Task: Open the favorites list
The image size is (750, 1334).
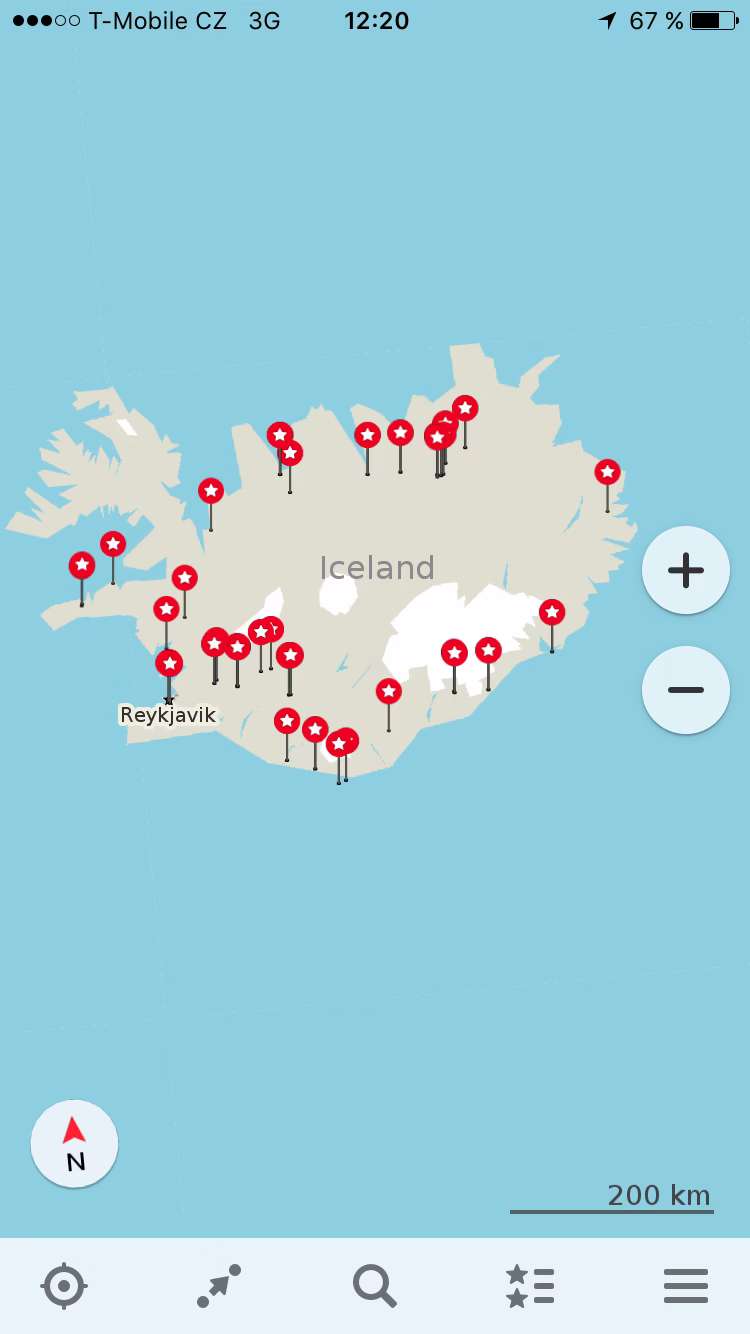Action: coord(530,1286)
